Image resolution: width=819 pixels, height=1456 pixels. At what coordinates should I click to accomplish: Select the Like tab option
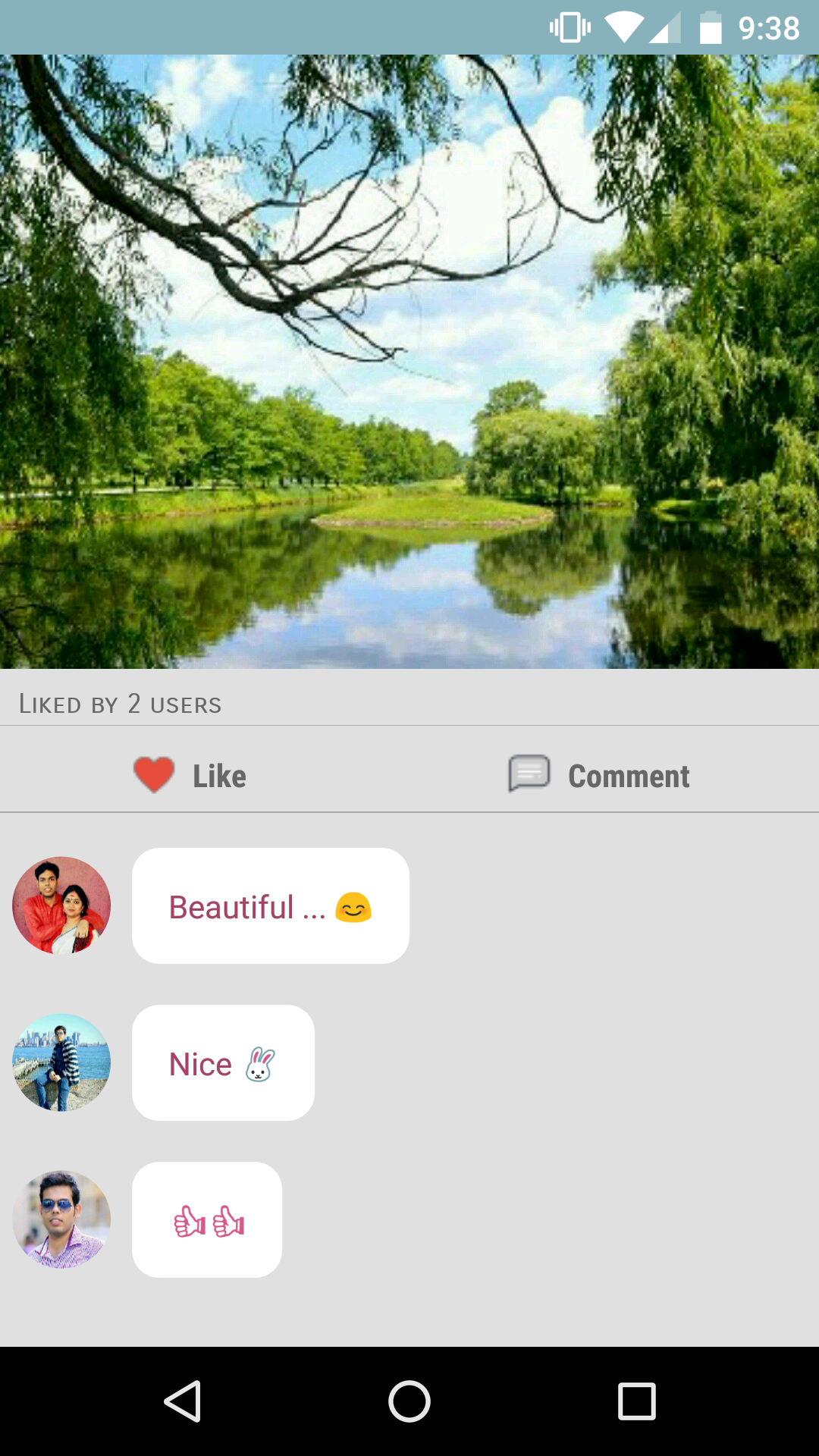coord(220,774)
